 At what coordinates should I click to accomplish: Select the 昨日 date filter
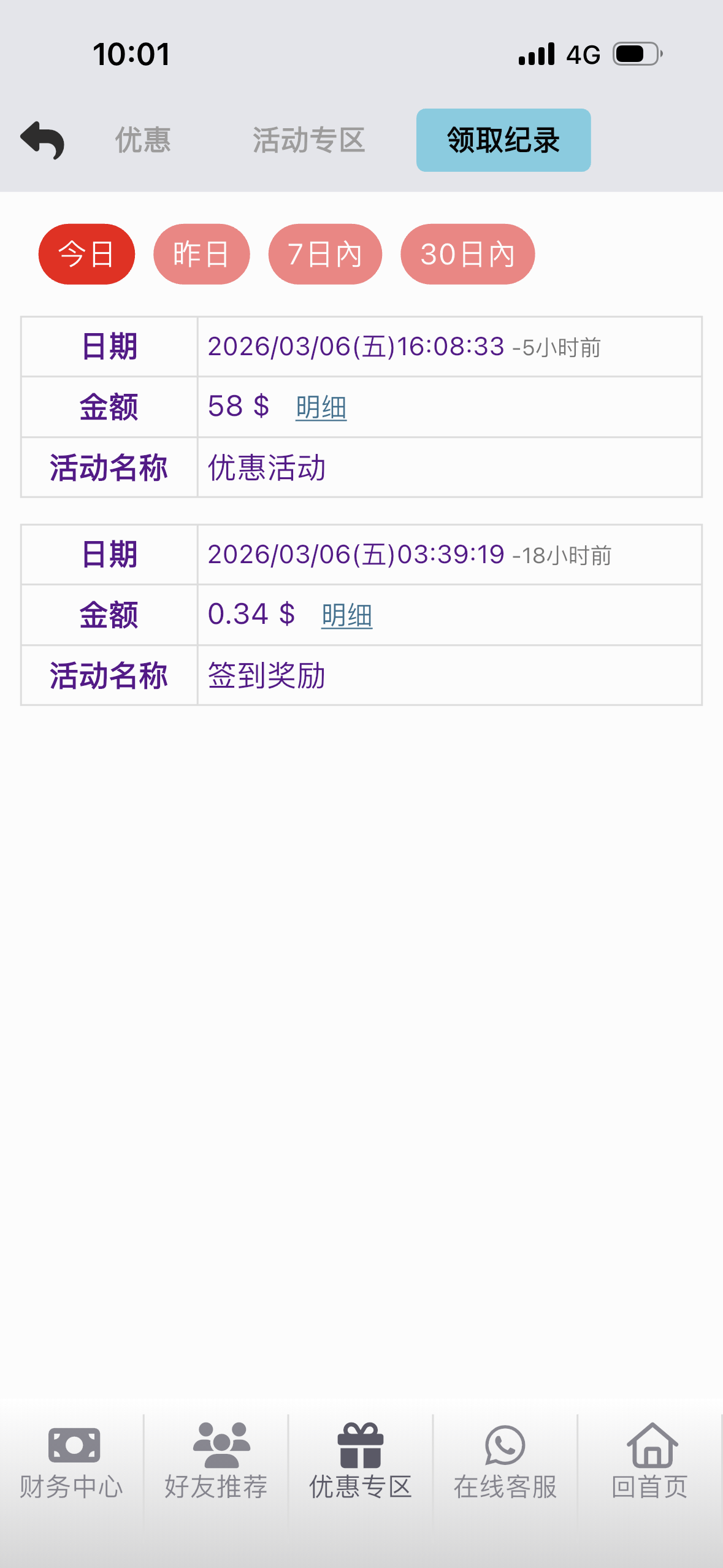(201, 254)
